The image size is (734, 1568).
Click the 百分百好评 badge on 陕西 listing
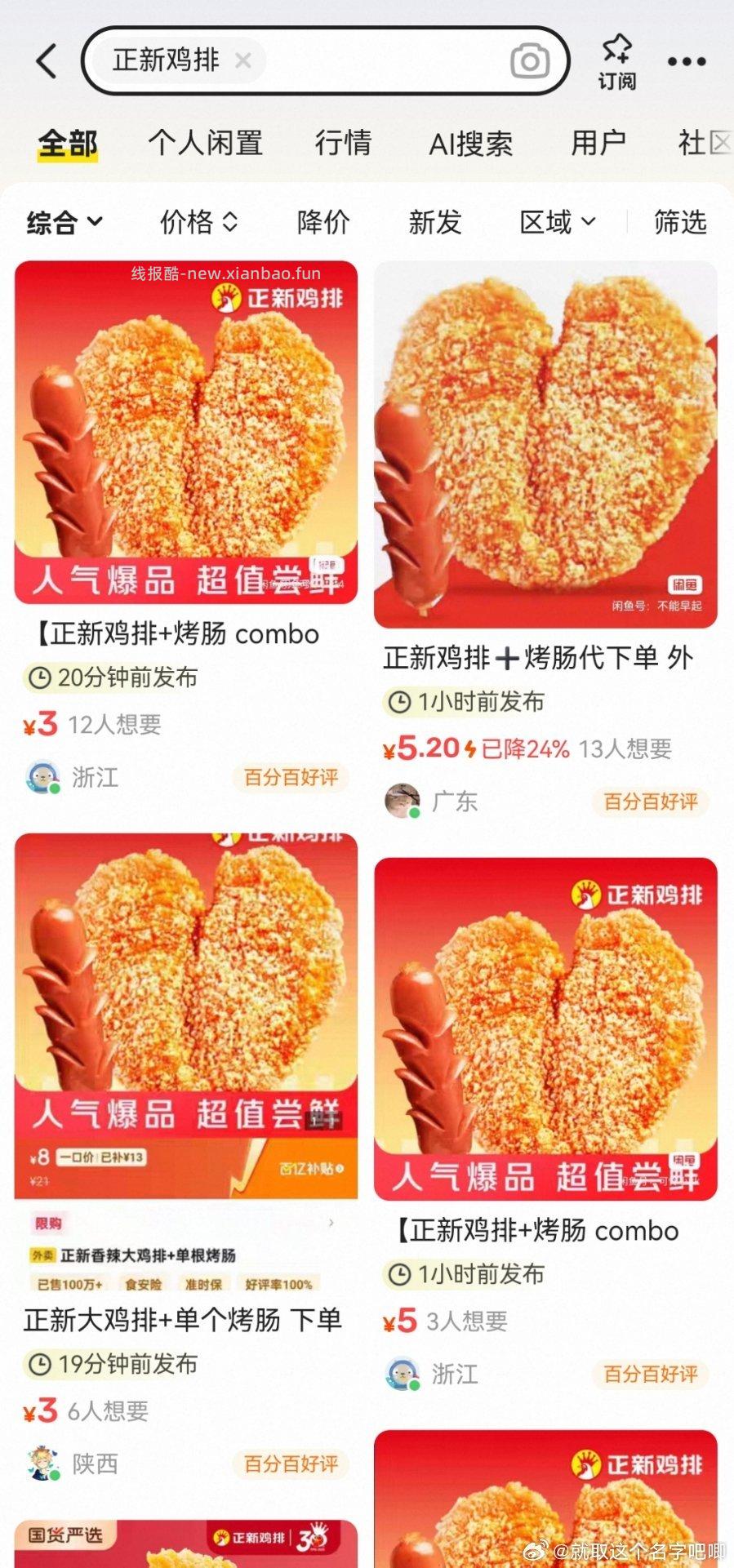pos(289,1462)
